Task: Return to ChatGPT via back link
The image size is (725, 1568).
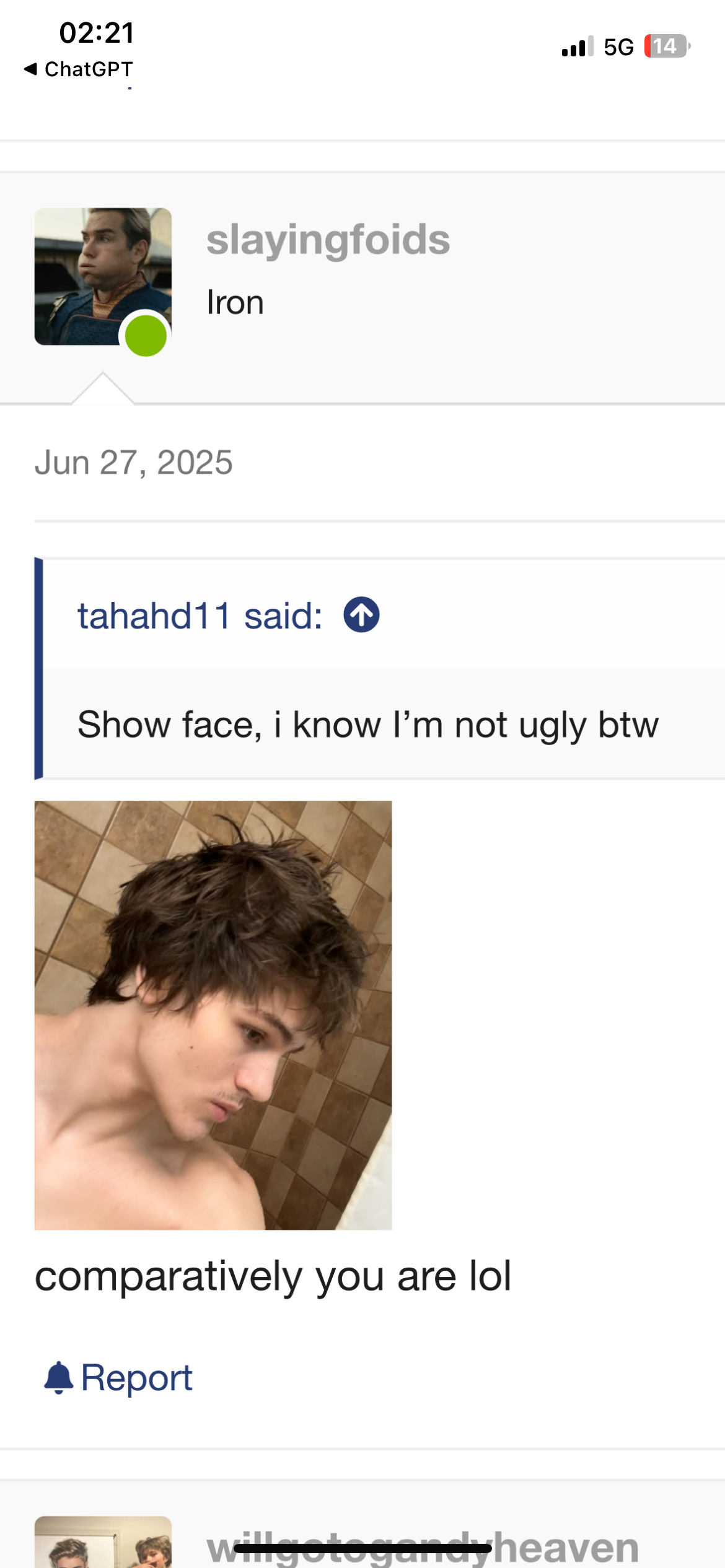Action: click(78, 69)
